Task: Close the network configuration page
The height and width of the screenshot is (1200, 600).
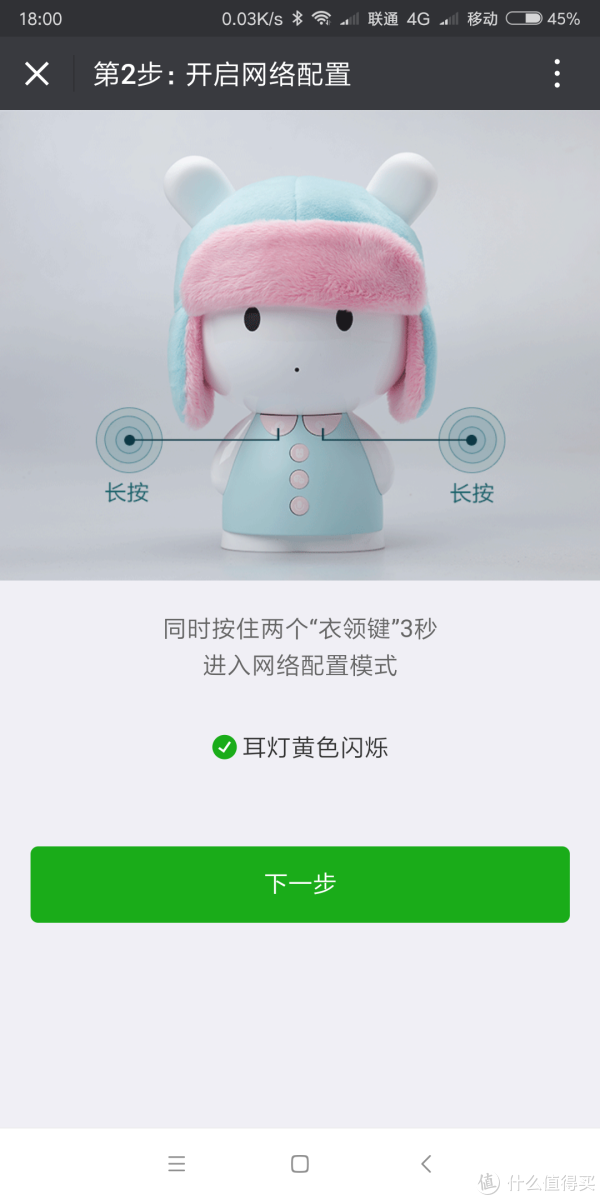Action: pyautogui.click(x=37, y=74)
